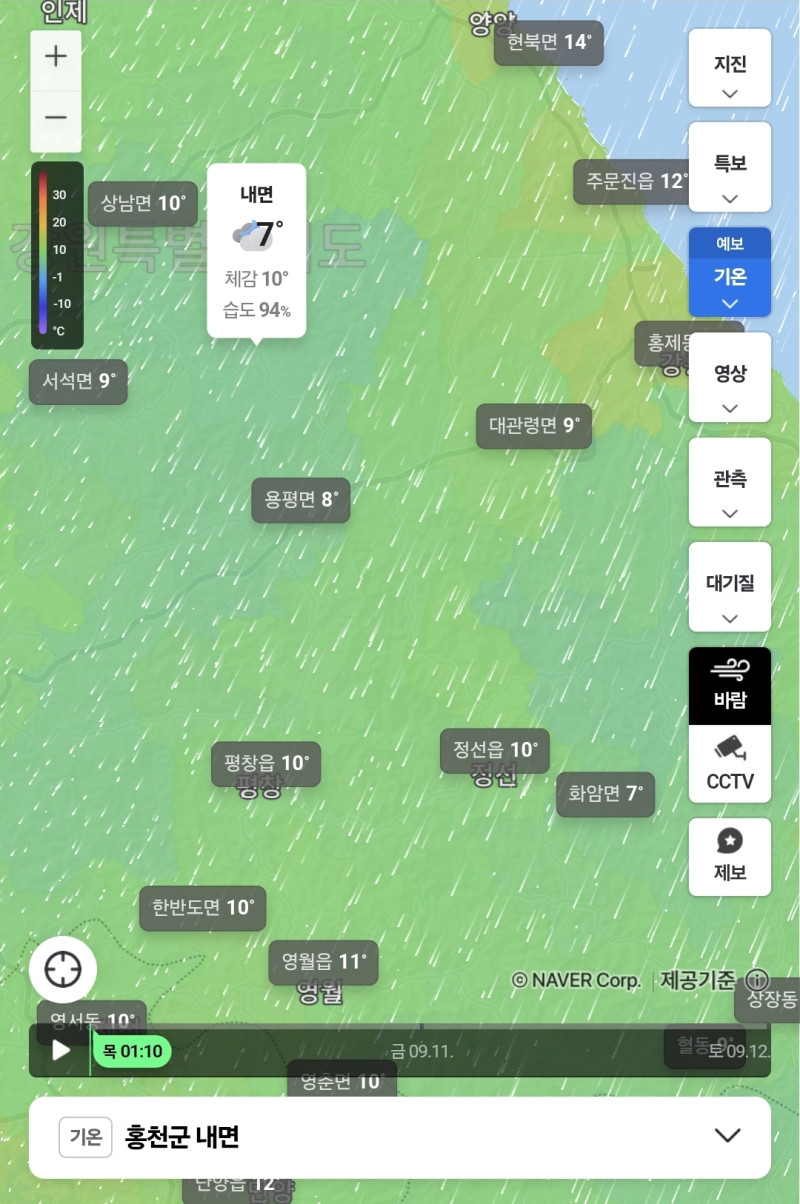The image size is (800, 1204).
Task: Expand the 특보 weather alerts menu
Action: (x=730, y=167)
